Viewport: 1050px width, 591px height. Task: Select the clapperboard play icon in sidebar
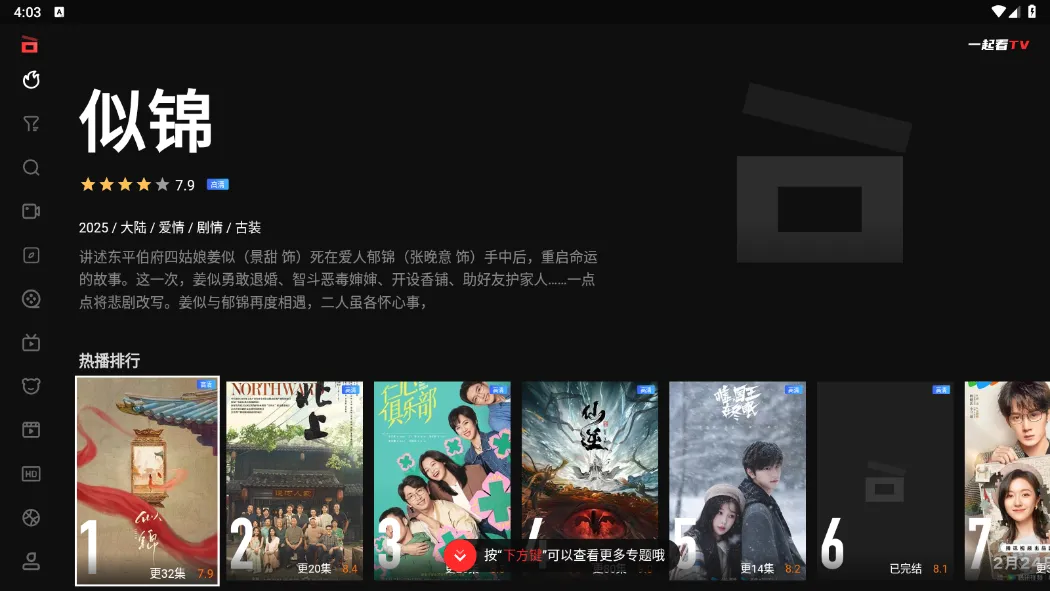coord(31,430)
